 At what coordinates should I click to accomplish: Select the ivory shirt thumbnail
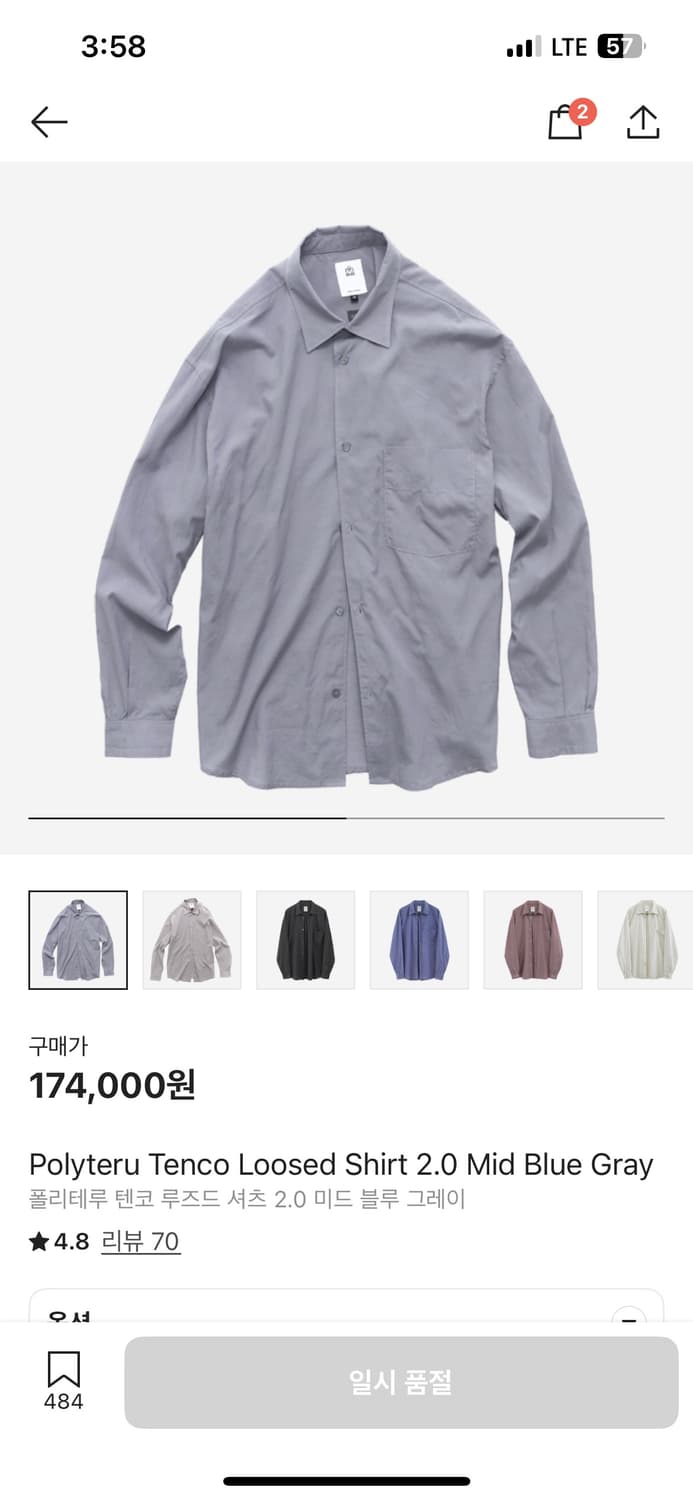(644, 940)
